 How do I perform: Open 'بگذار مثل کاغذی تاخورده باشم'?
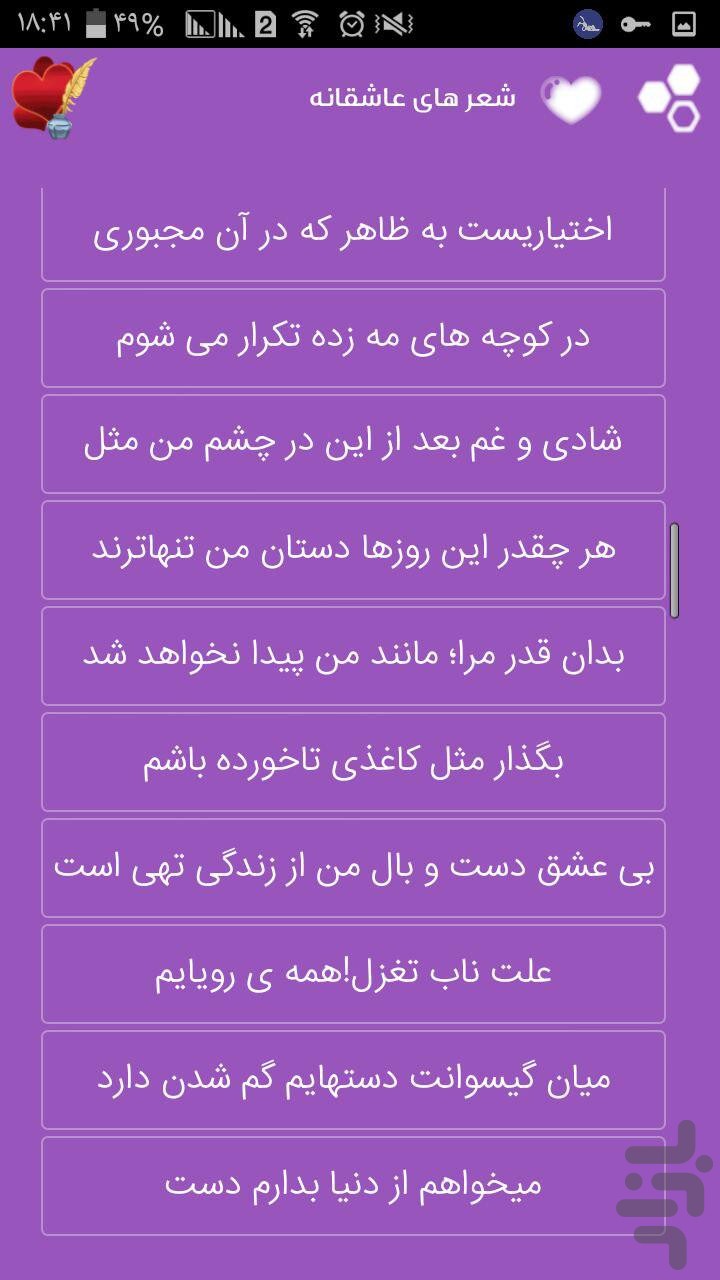pos(353,762)
